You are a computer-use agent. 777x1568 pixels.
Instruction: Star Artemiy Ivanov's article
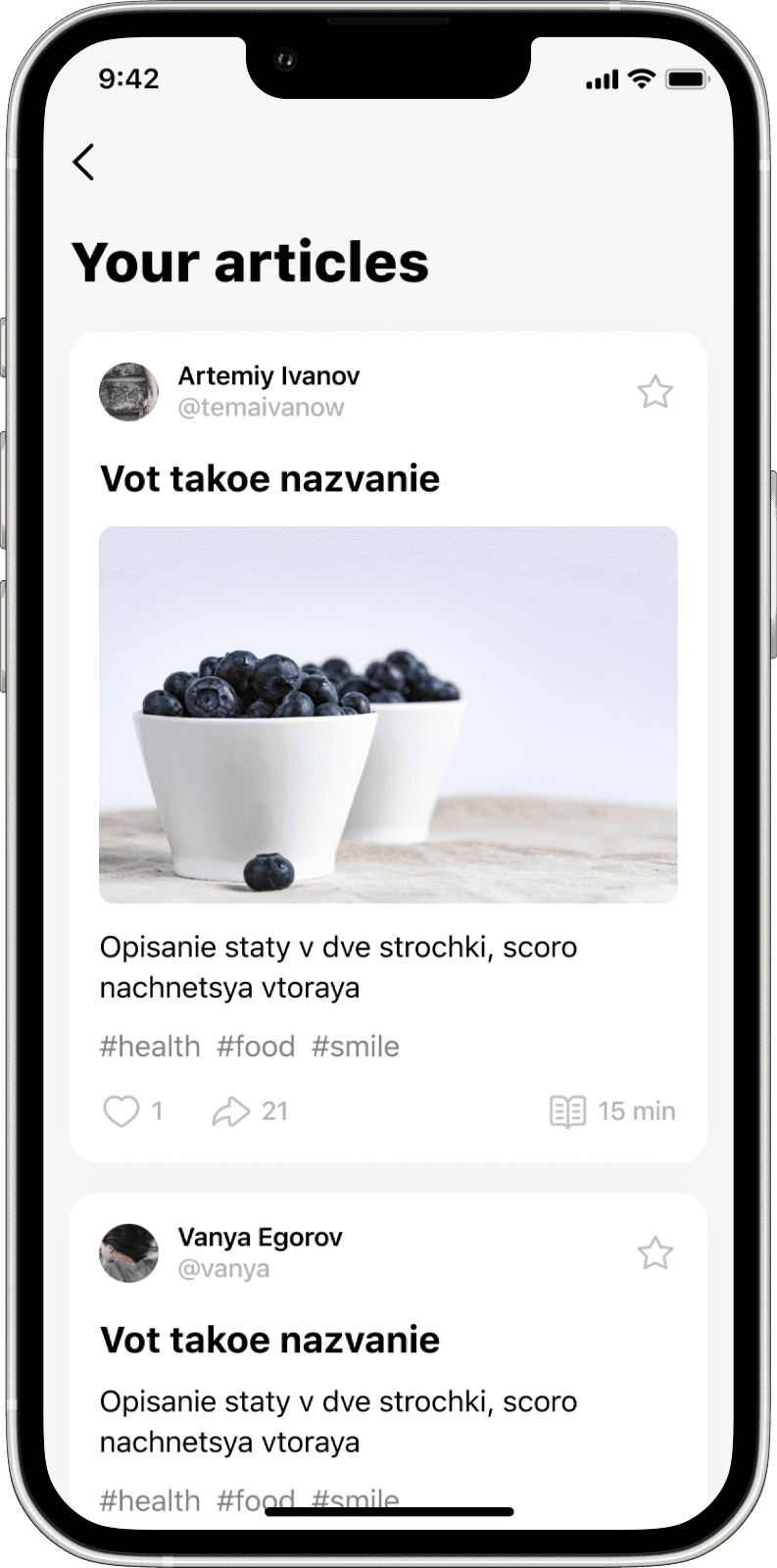pos(655,392)
